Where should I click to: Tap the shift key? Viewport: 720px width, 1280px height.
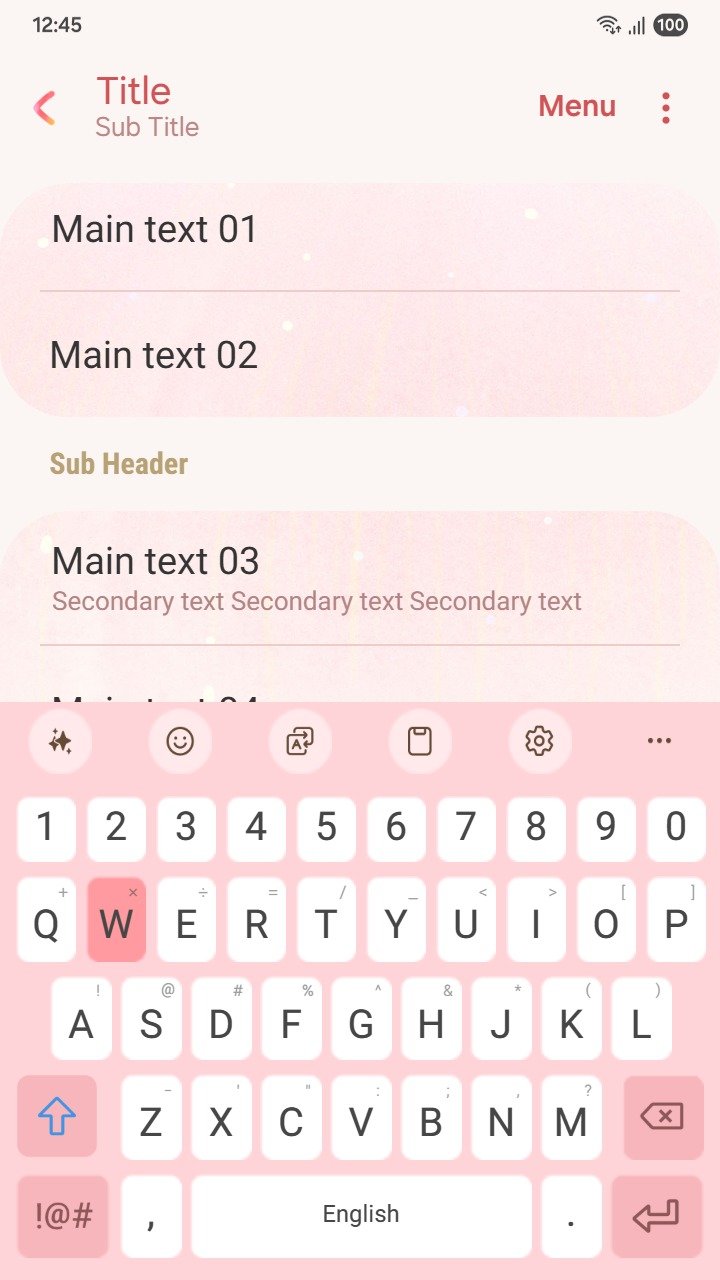click(x=57, y=1116)
